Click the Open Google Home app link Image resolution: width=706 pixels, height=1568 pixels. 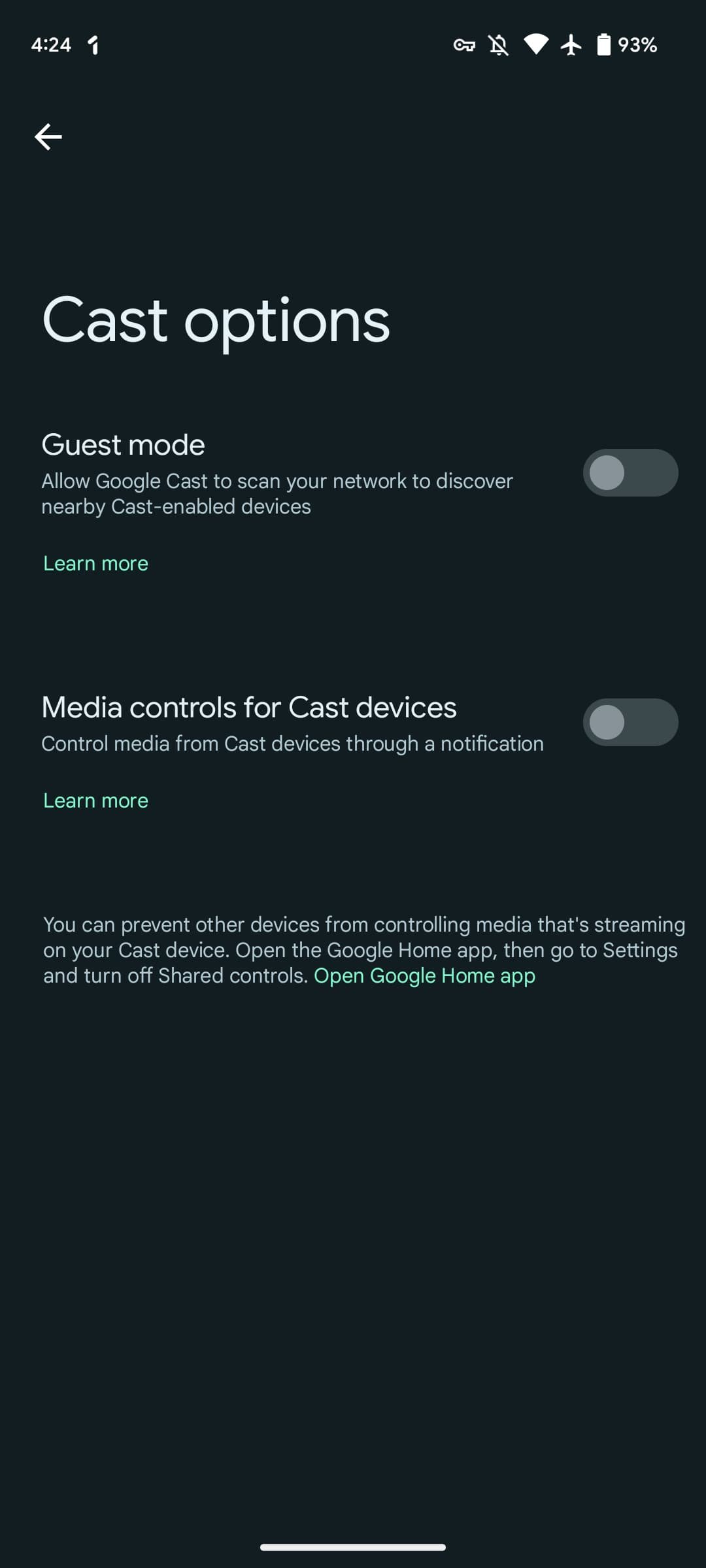[x=425, y=975]
